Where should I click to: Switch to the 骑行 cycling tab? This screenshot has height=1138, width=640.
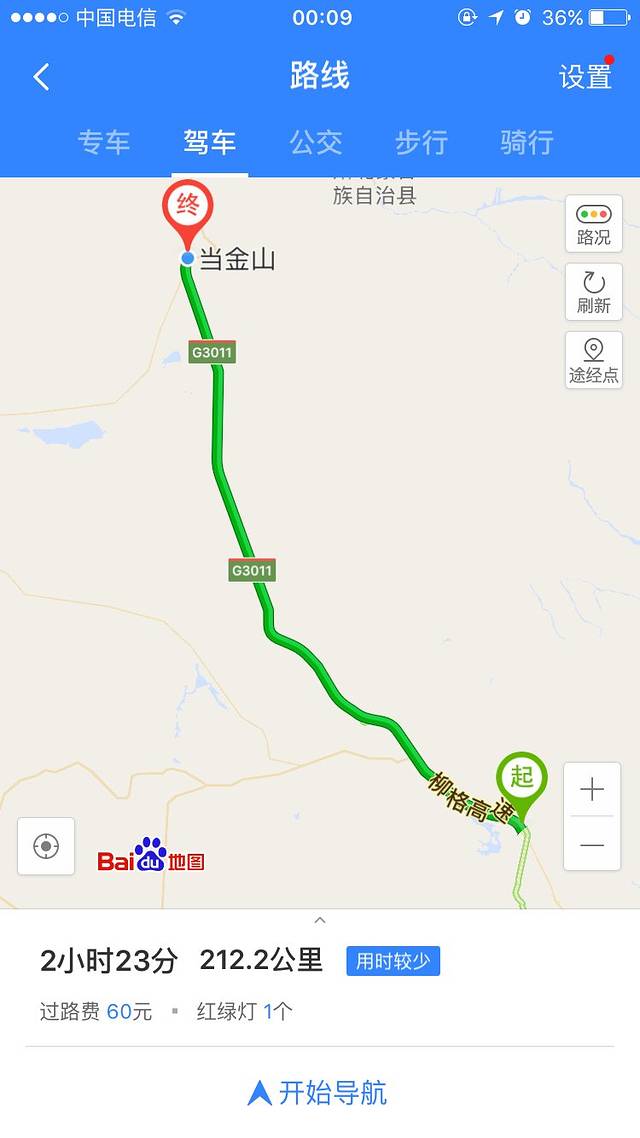pyautogui.click(x=527, y=142)
